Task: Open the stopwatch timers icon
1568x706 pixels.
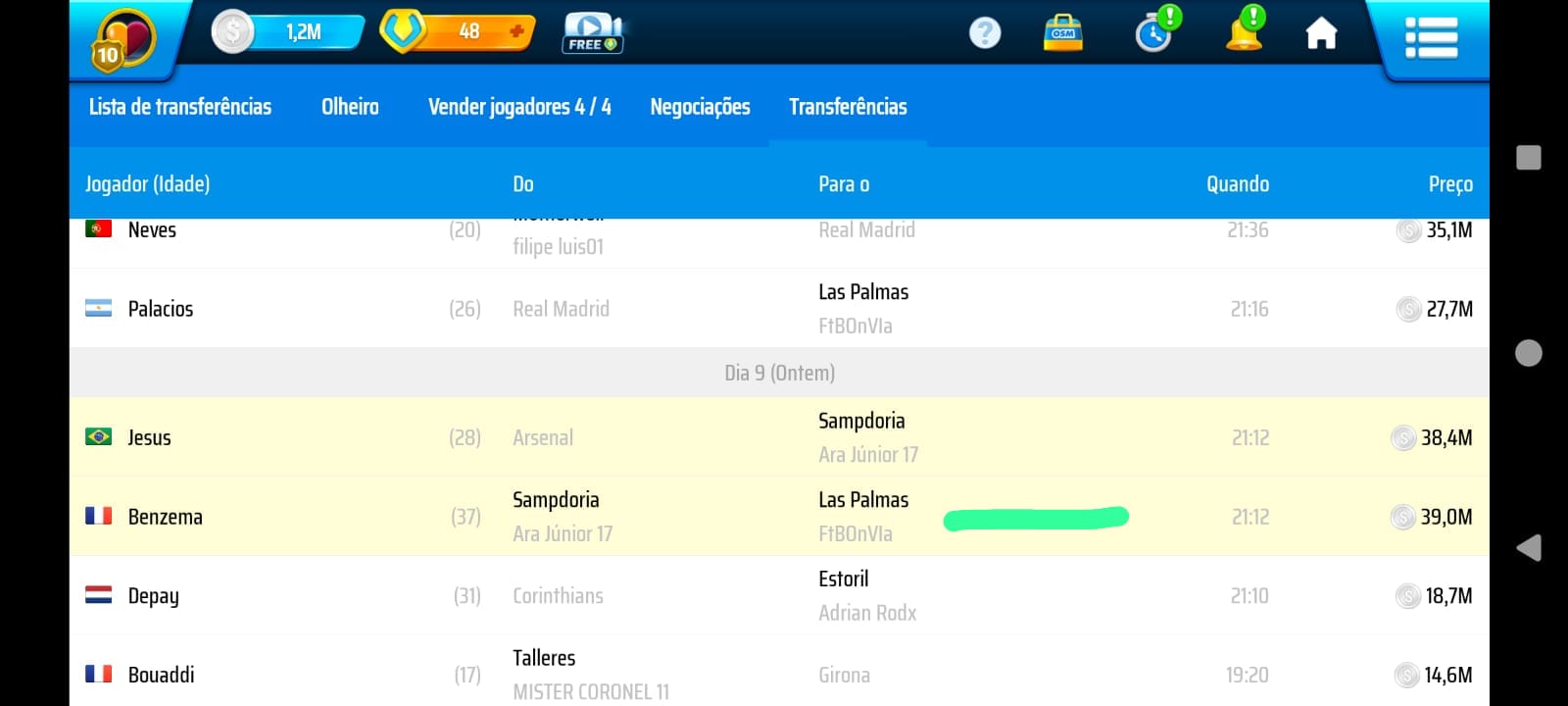Action: tap(1154, 33)
